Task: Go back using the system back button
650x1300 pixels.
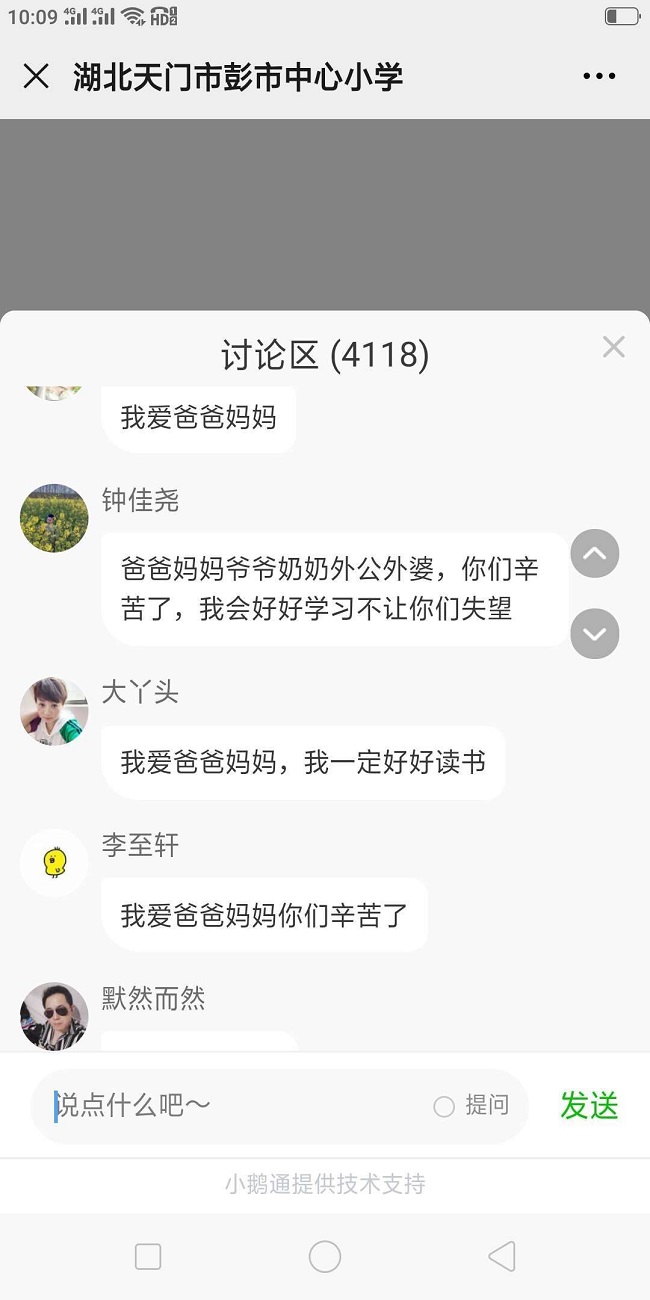Action: click(501, 1256)
